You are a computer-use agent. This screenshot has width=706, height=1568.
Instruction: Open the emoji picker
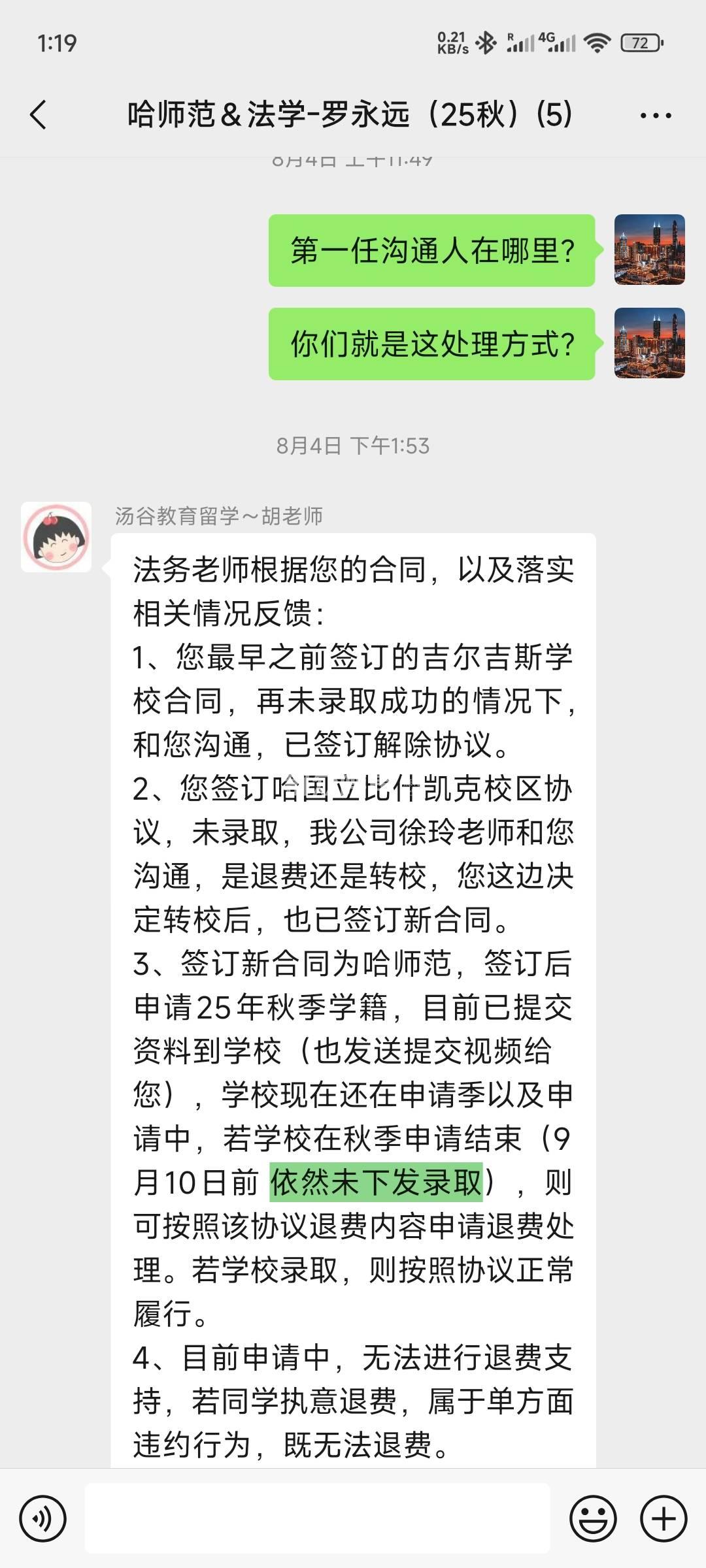[593, 1519]
